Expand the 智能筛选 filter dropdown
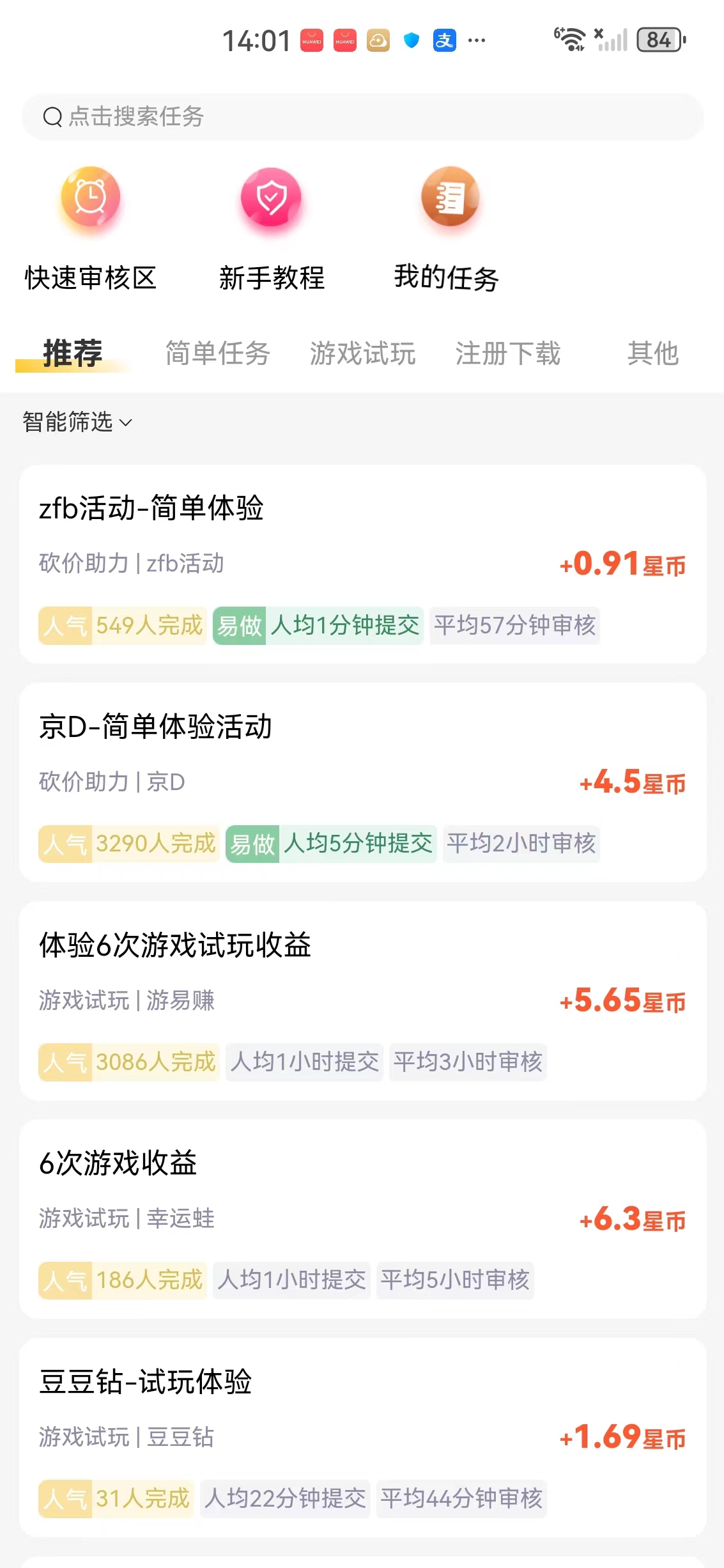Image resolution: width=724 pixels, height=1568 pixels. [75, 422]
